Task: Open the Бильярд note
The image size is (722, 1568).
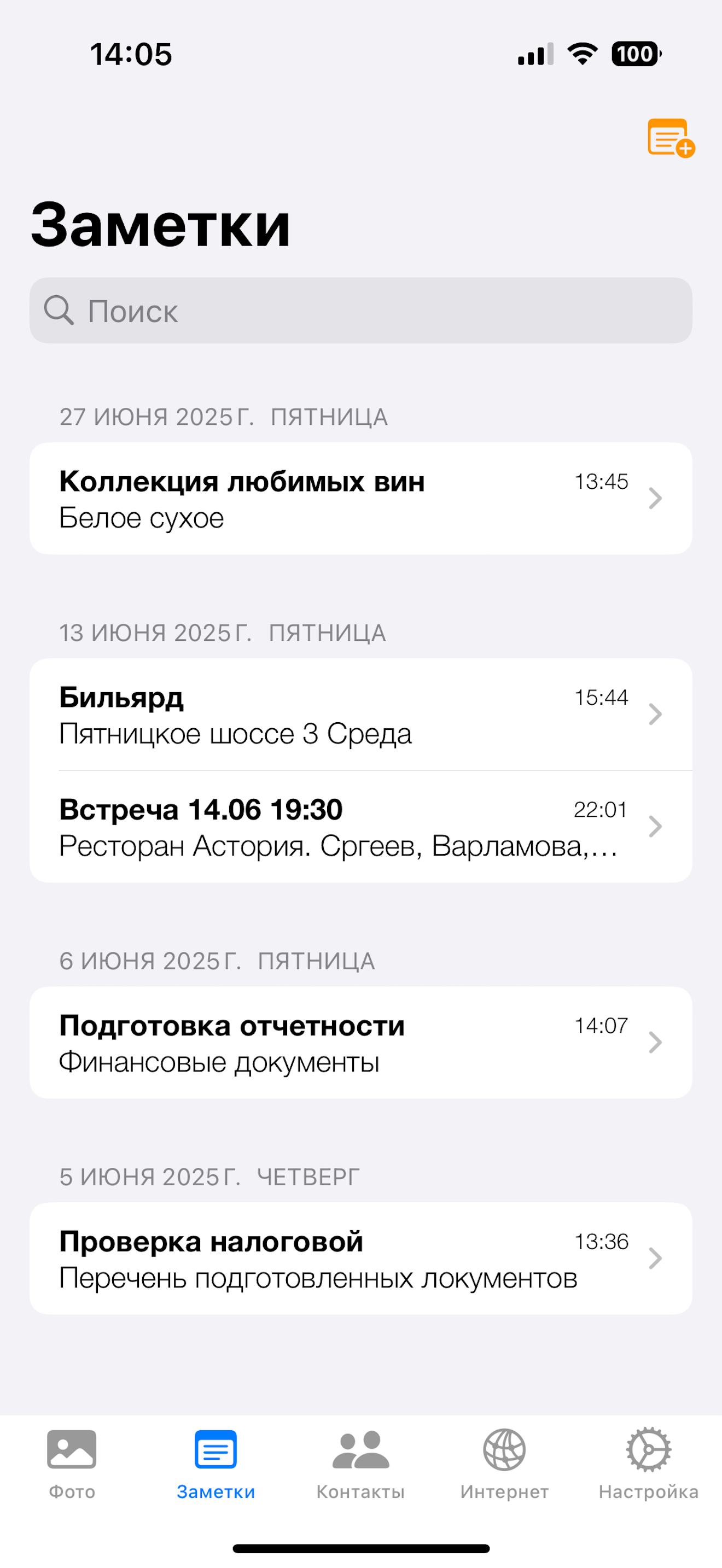Action: click(360, 715)
